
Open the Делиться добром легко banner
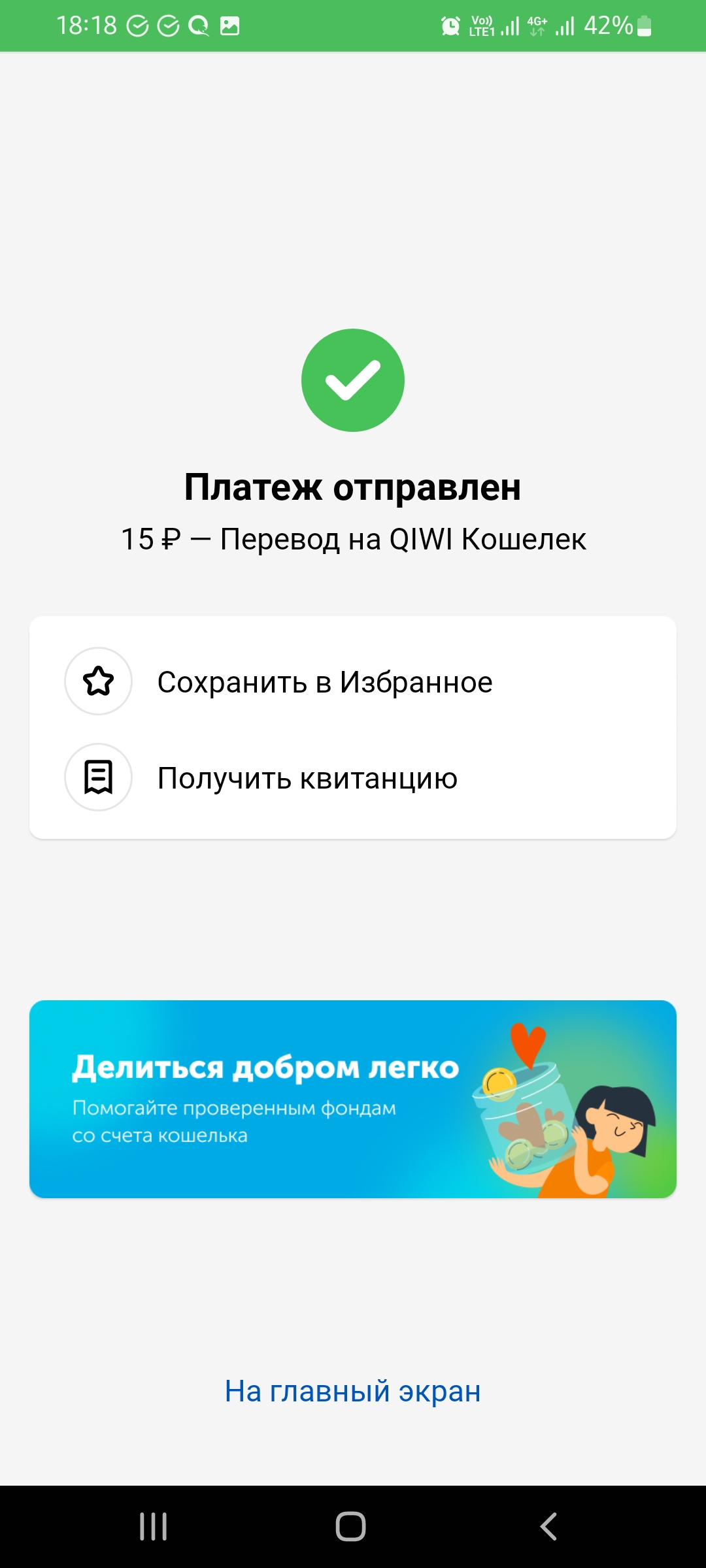[x=353, y=1099]
